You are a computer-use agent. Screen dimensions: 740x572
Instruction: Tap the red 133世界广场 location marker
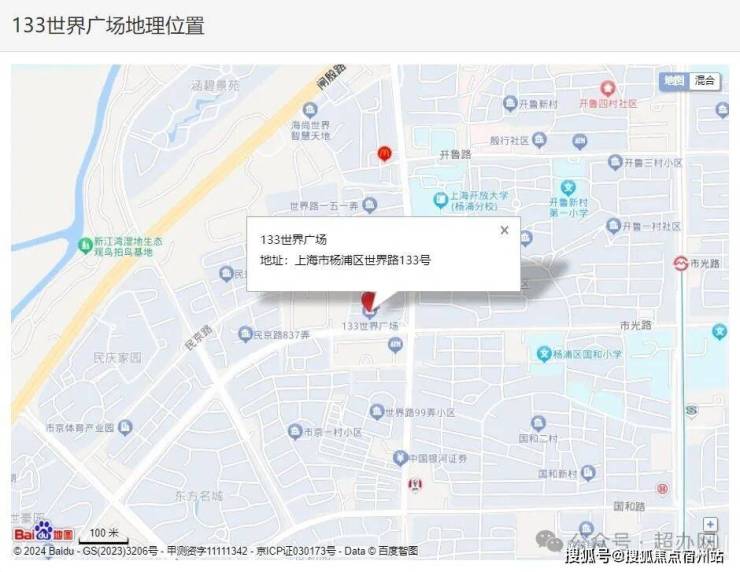coord(368,302)
